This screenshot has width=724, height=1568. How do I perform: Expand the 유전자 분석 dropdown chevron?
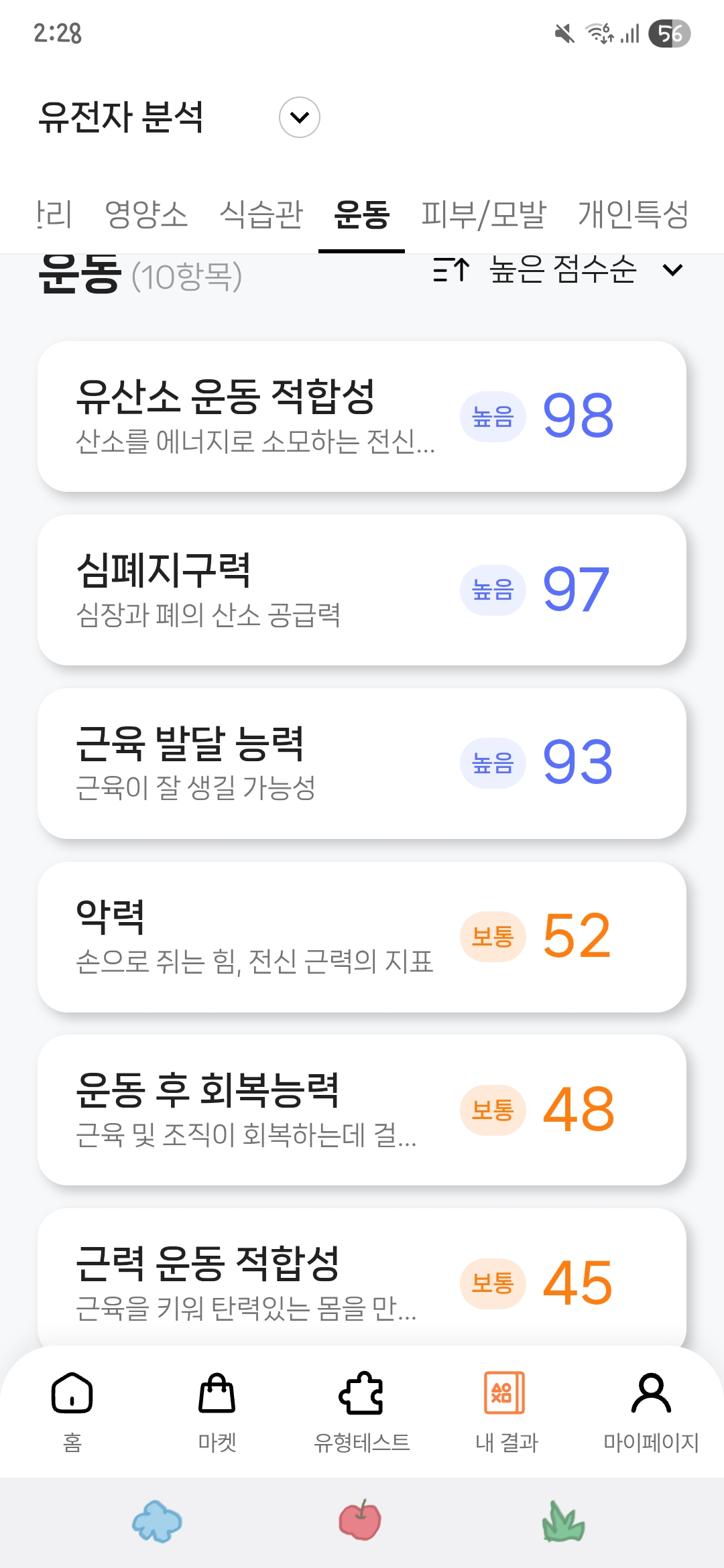(300, 117)
